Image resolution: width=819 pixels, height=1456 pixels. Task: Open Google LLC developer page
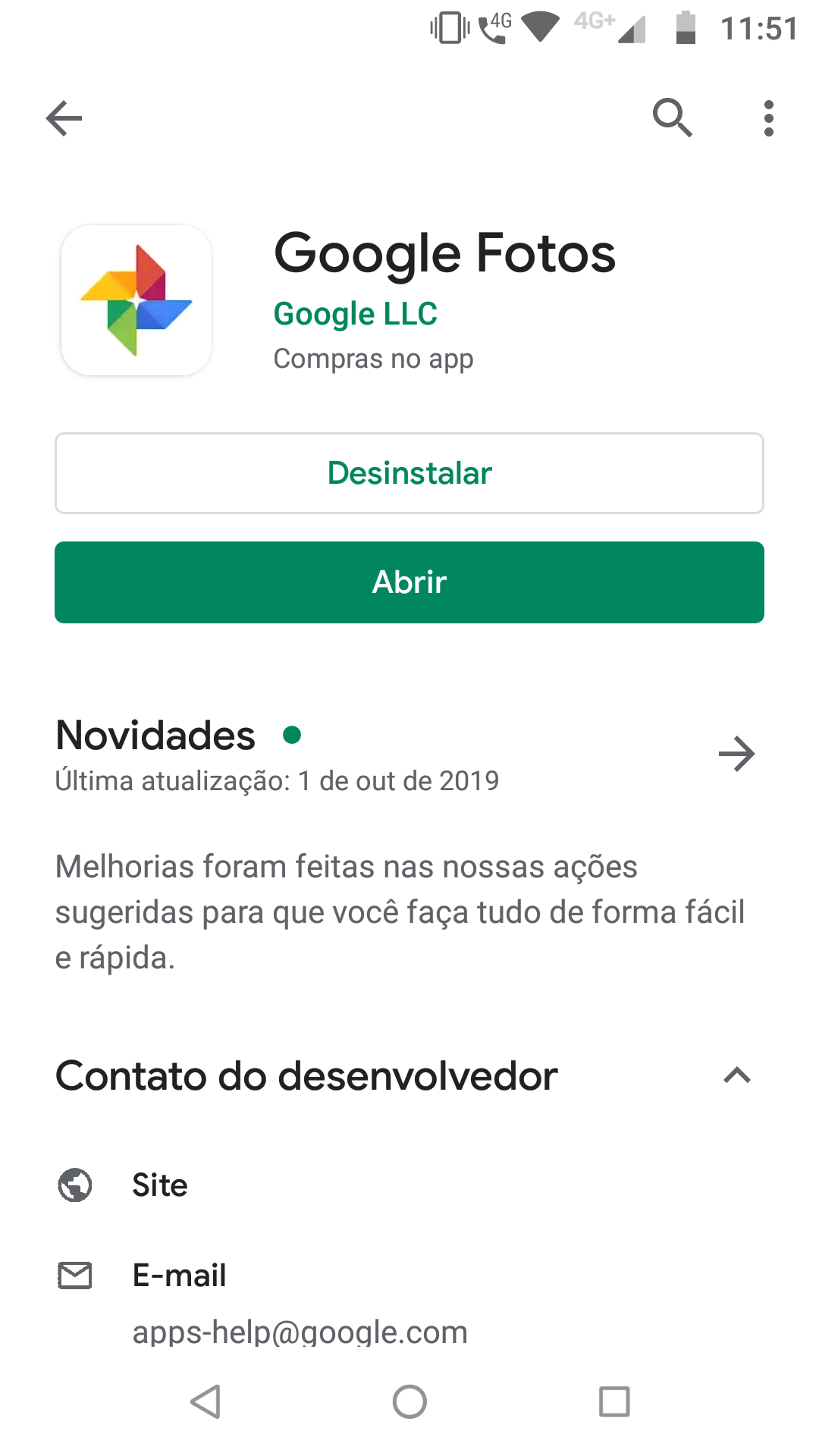[x=355, y=314]
